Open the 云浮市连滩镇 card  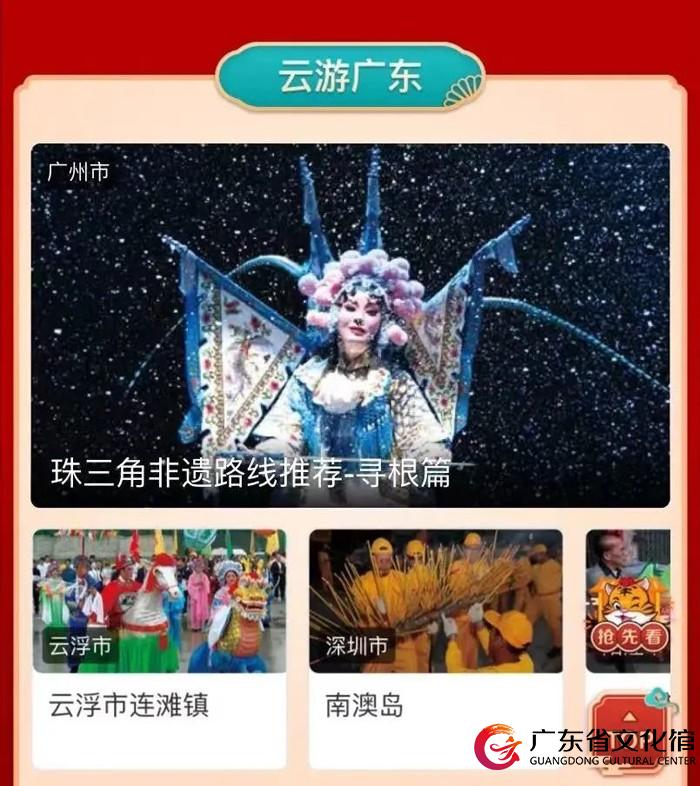tap(159, 640)
